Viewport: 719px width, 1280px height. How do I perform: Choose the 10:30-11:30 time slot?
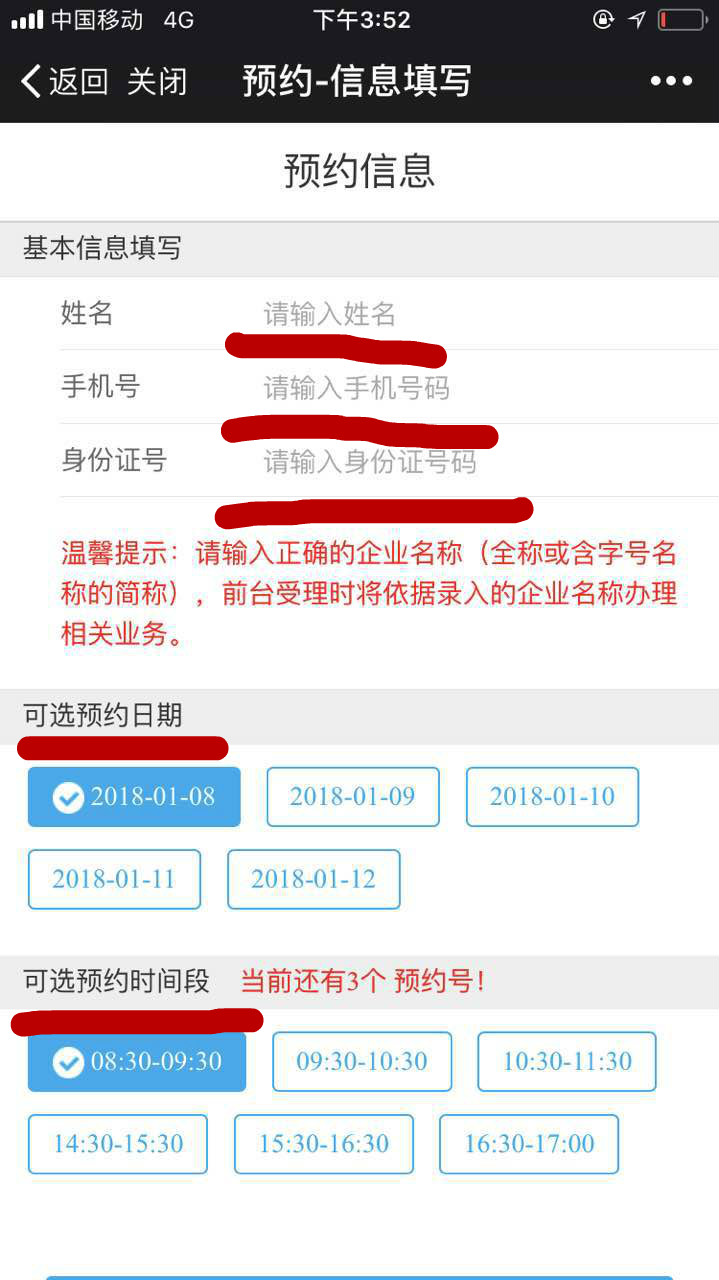[567, 1061]
